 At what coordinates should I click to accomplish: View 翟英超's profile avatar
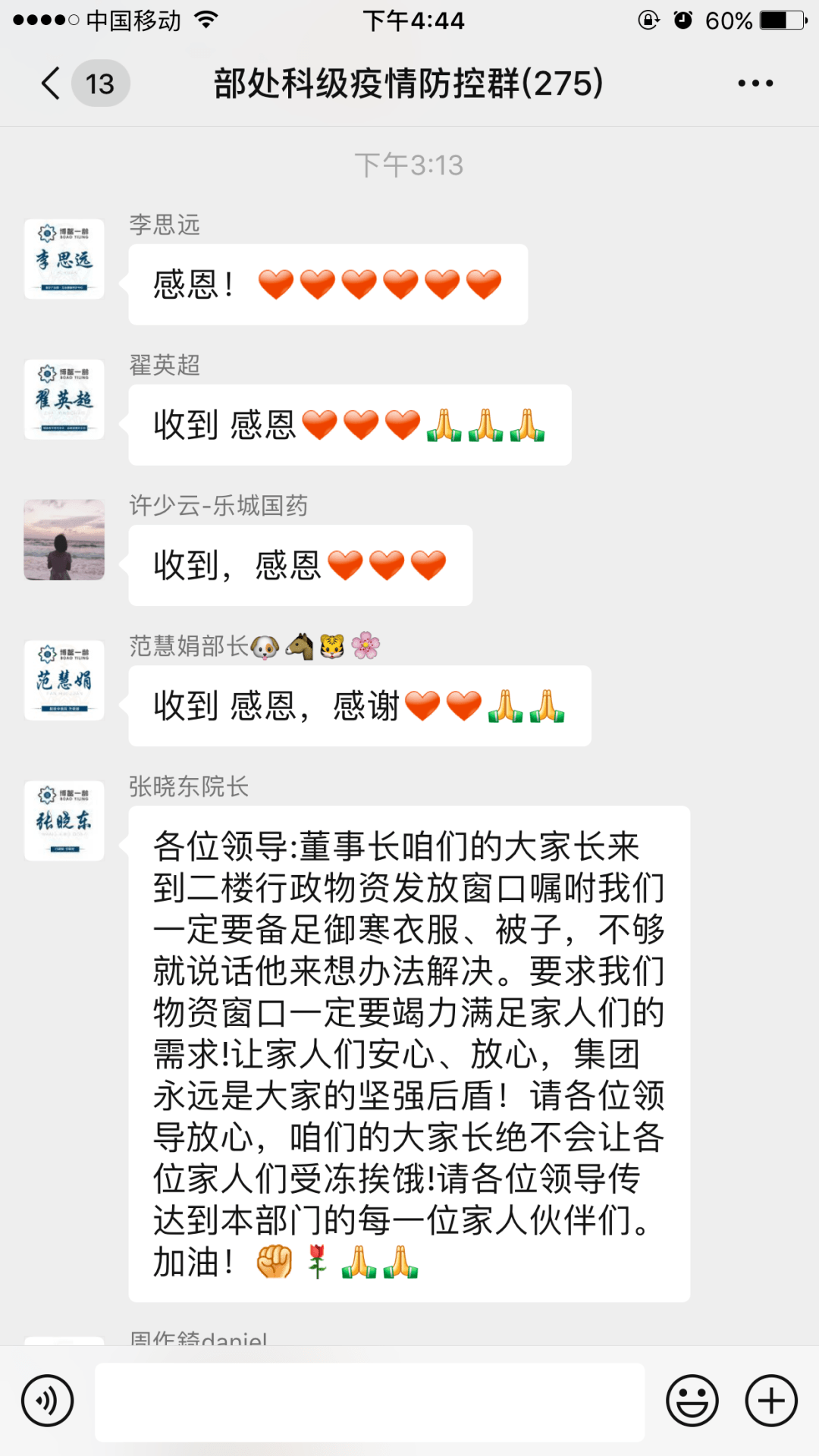click(x=64, y=399)
